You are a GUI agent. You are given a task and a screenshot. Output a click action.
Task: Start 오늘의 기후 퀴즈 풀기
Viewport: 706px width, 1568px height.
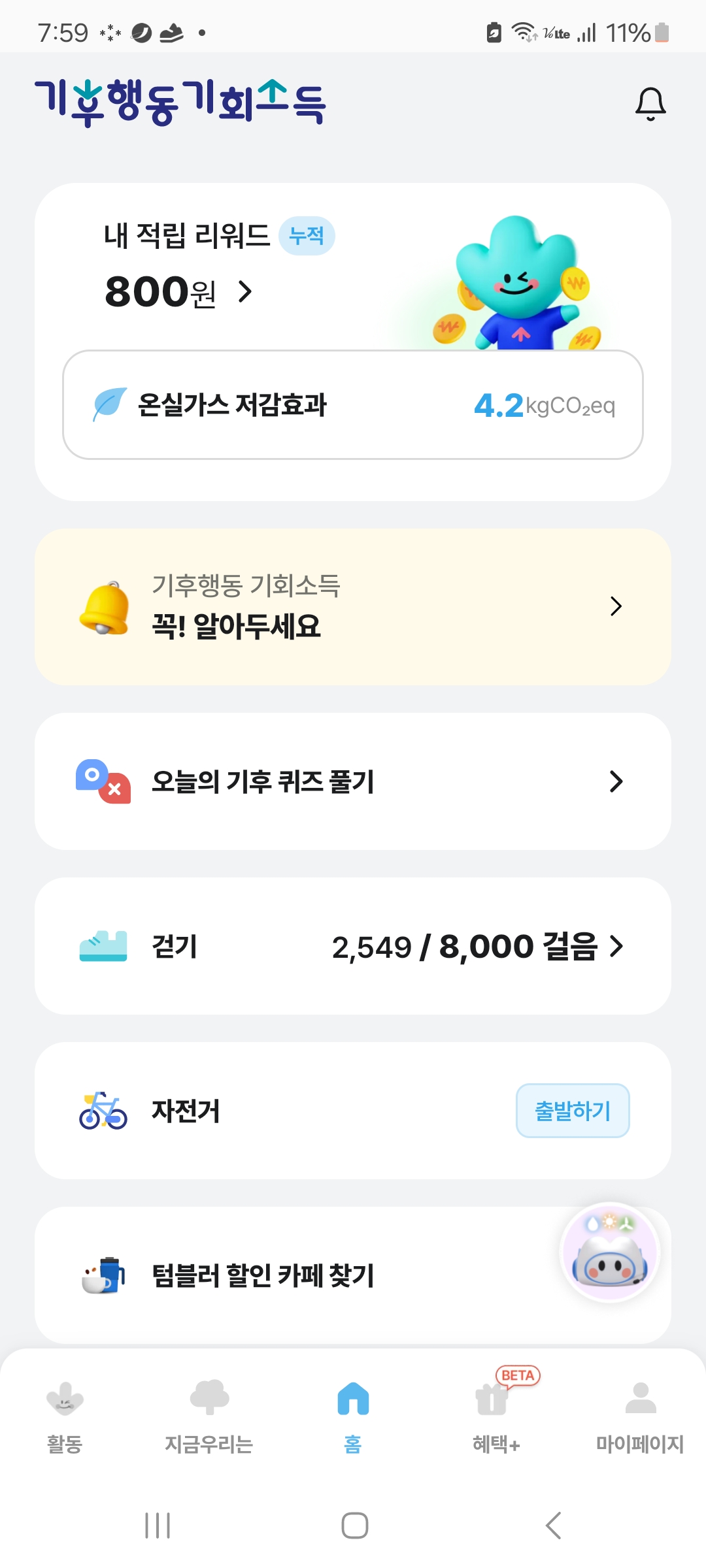click(353, 781)
